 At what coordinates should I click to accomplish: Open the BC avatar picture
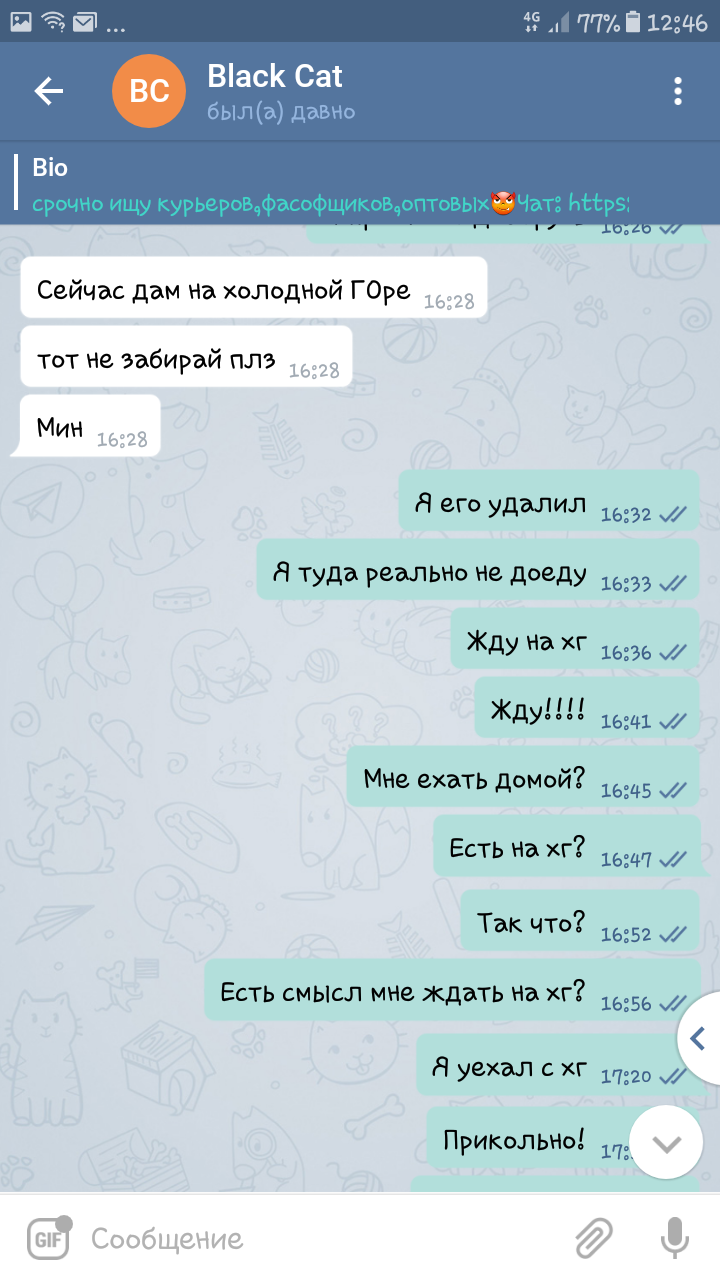point(149,91)
